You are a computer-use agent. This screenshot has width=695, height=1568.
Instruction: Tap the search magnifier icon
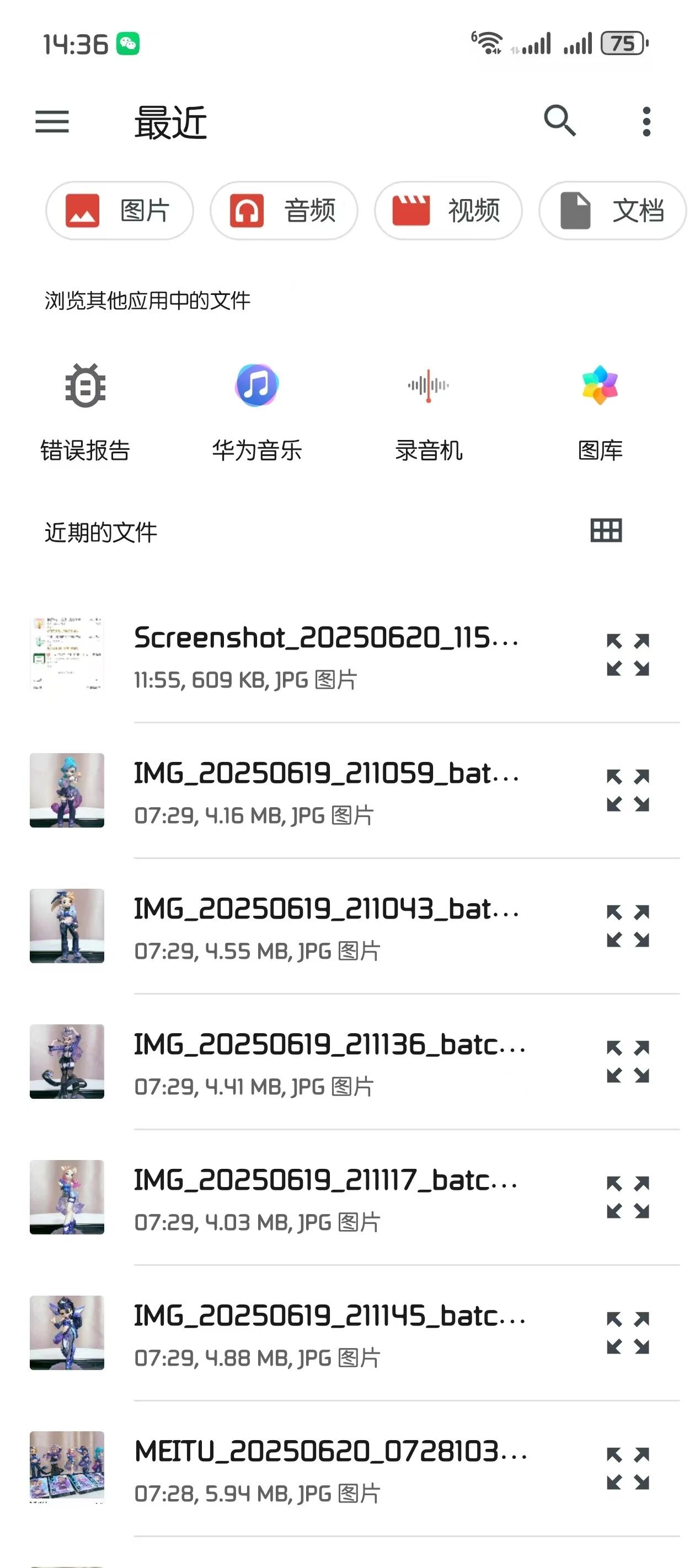(x=559, y=121)
